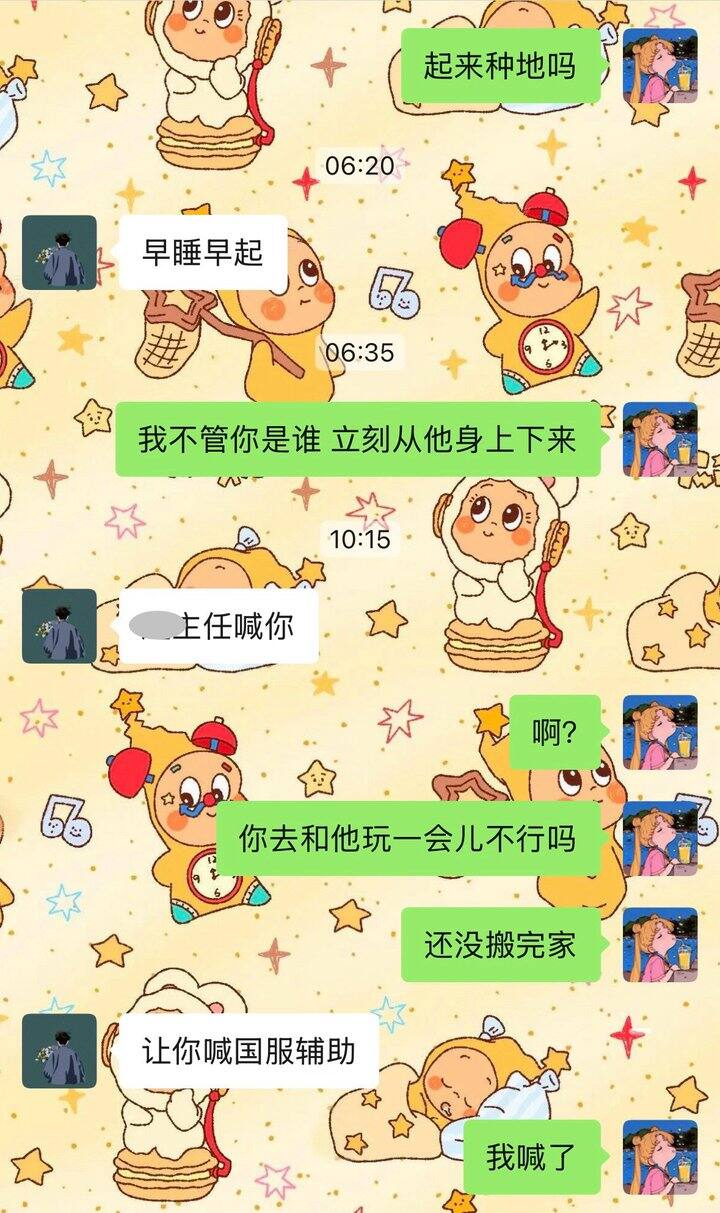Screen dimensions: 720x1213
Task: Tap the avatar next to 还没搬完家
Action: (660, 944)
